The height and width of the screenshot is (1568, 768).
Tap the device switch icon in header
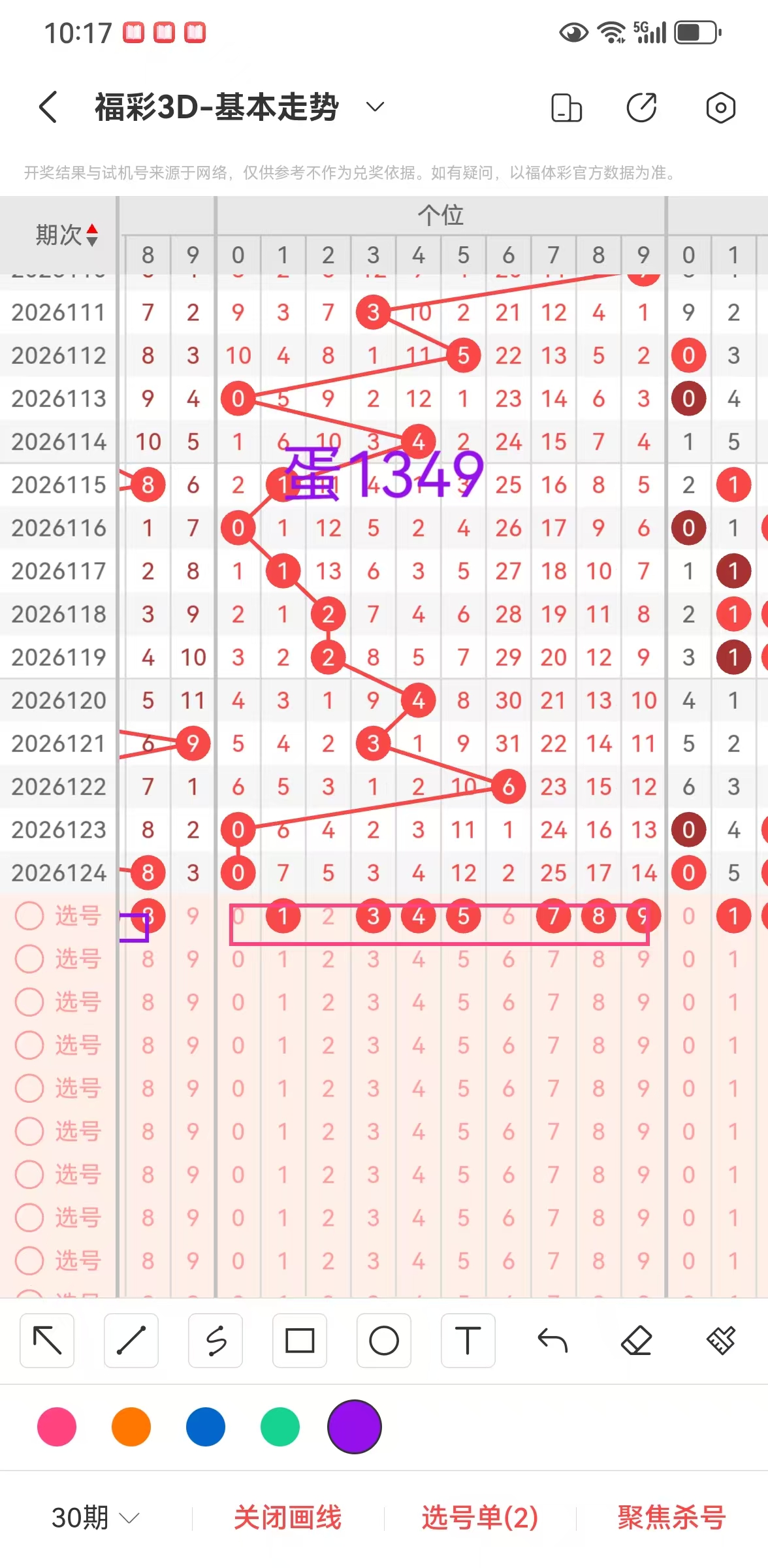pyautogui.click(x=566, y=108)
